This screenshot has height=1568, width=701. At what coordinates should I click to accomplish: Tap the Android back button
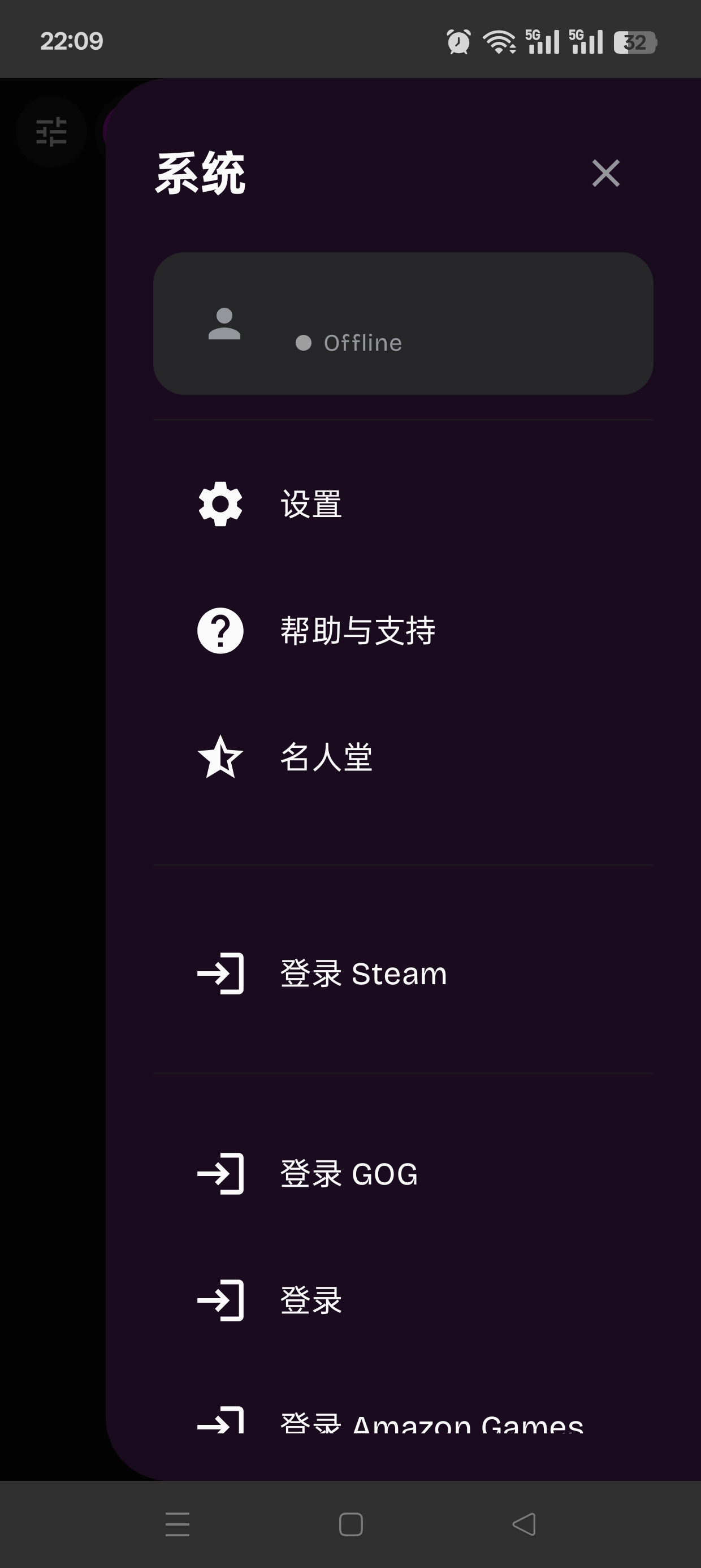coord(525,1526)
